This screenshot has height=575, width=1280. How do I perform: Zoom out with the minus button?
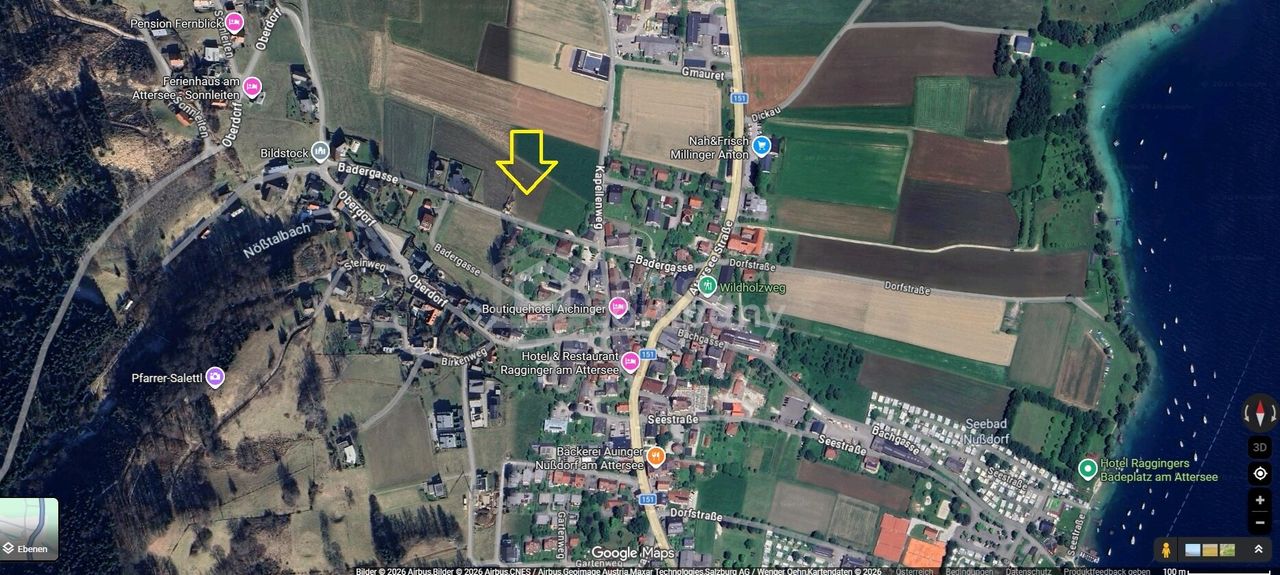pos(1259,522)
